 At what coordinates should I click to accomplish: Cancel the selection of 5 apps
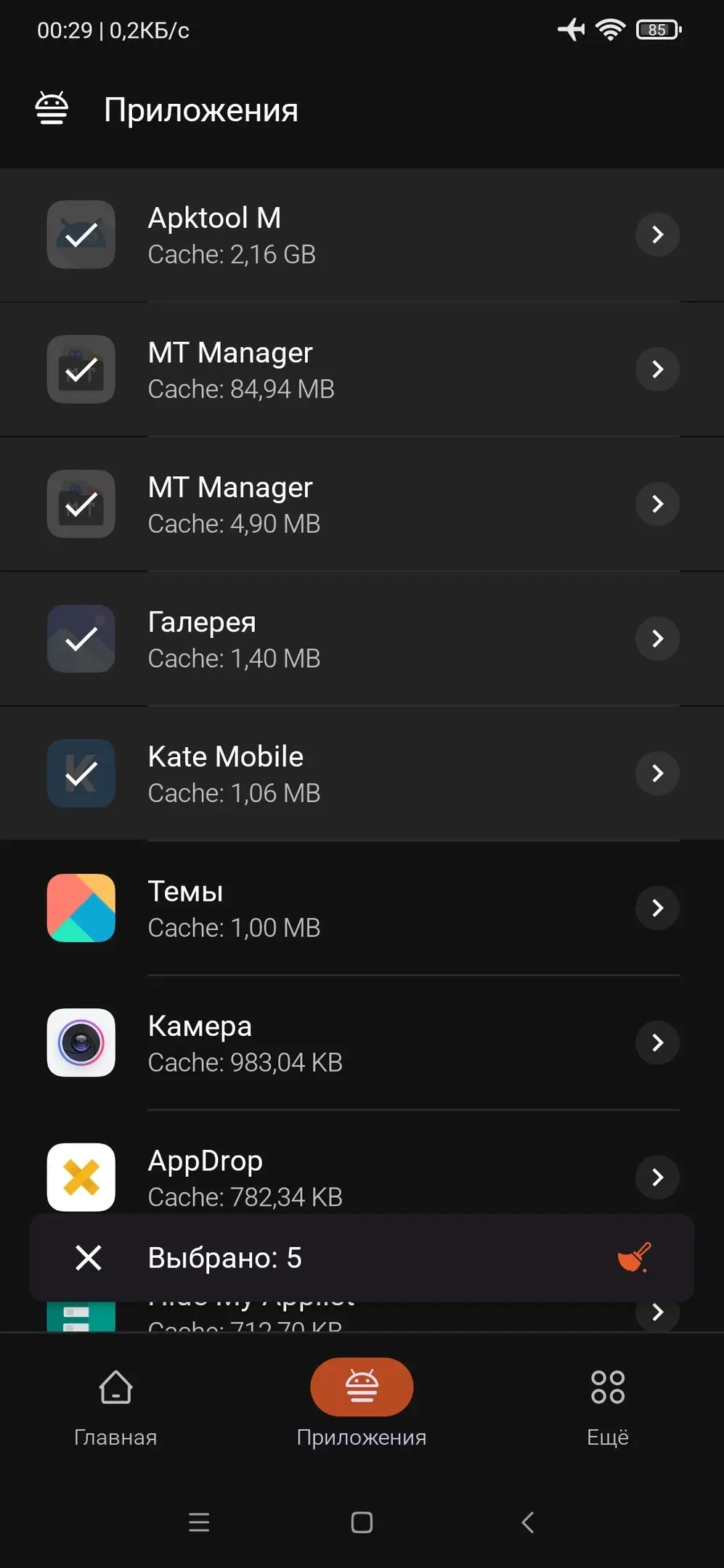(89, 1257)
